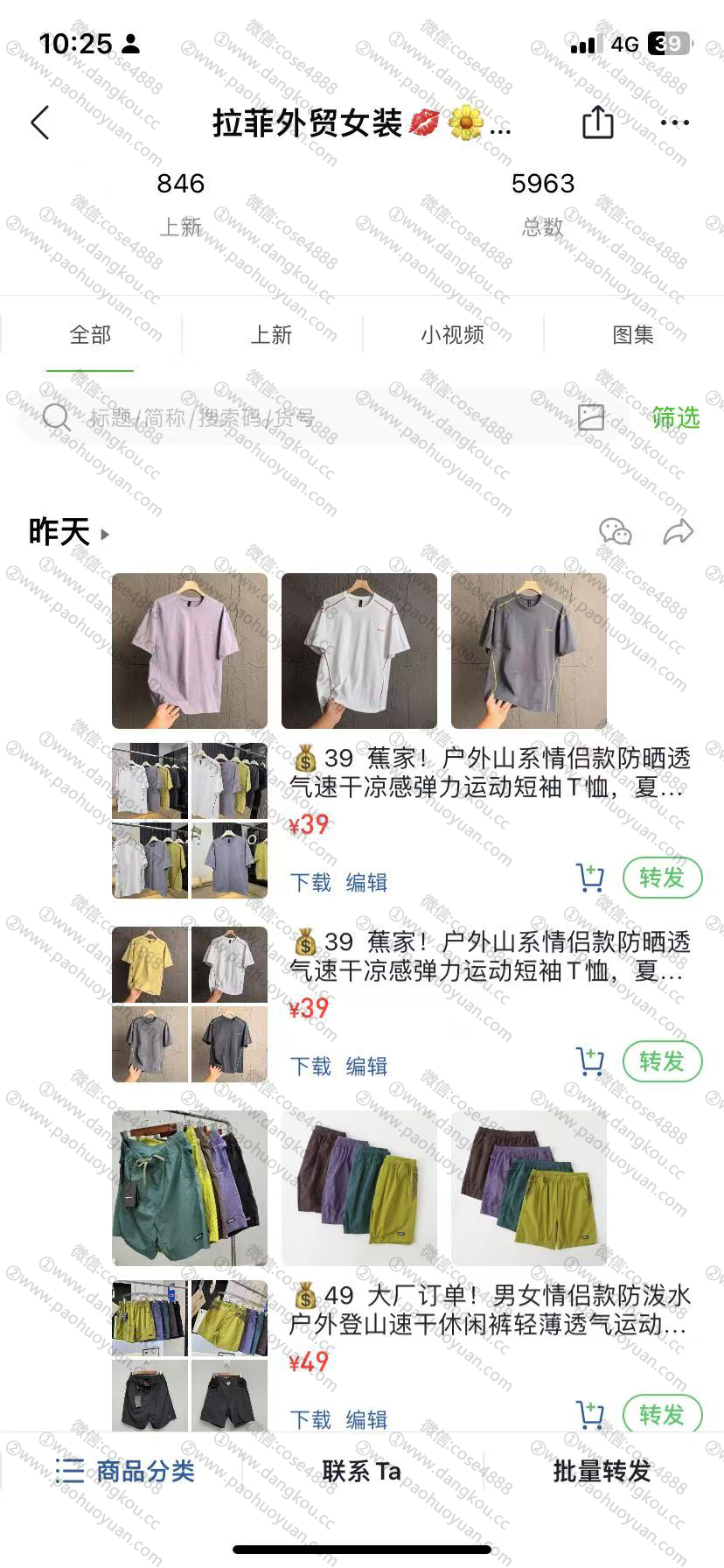Tap 联系 Ta to contact the seller
724x1568 pixels.
click(x=361, y=1471)
